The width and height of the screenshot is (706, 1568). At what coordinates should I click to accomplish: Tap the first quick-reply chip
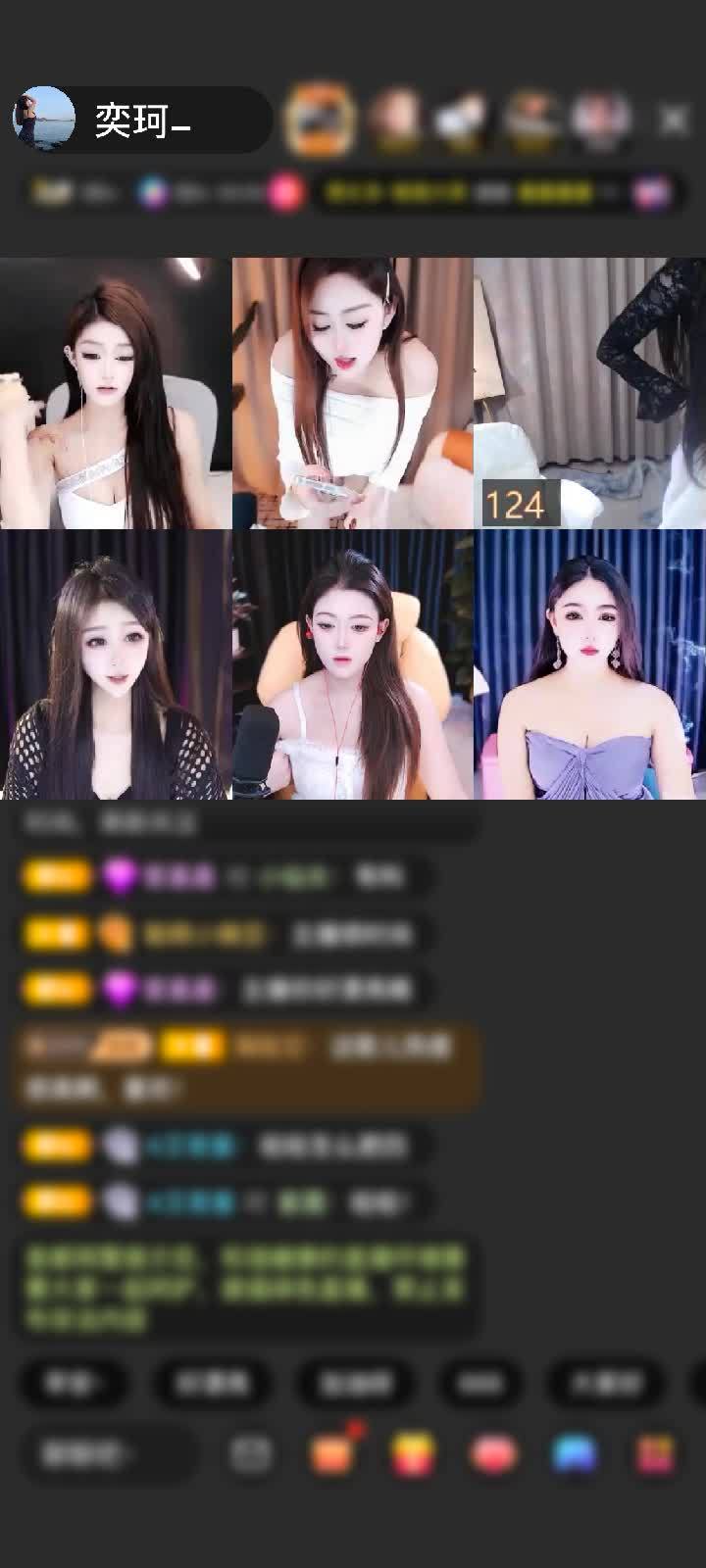(74, 1383)
